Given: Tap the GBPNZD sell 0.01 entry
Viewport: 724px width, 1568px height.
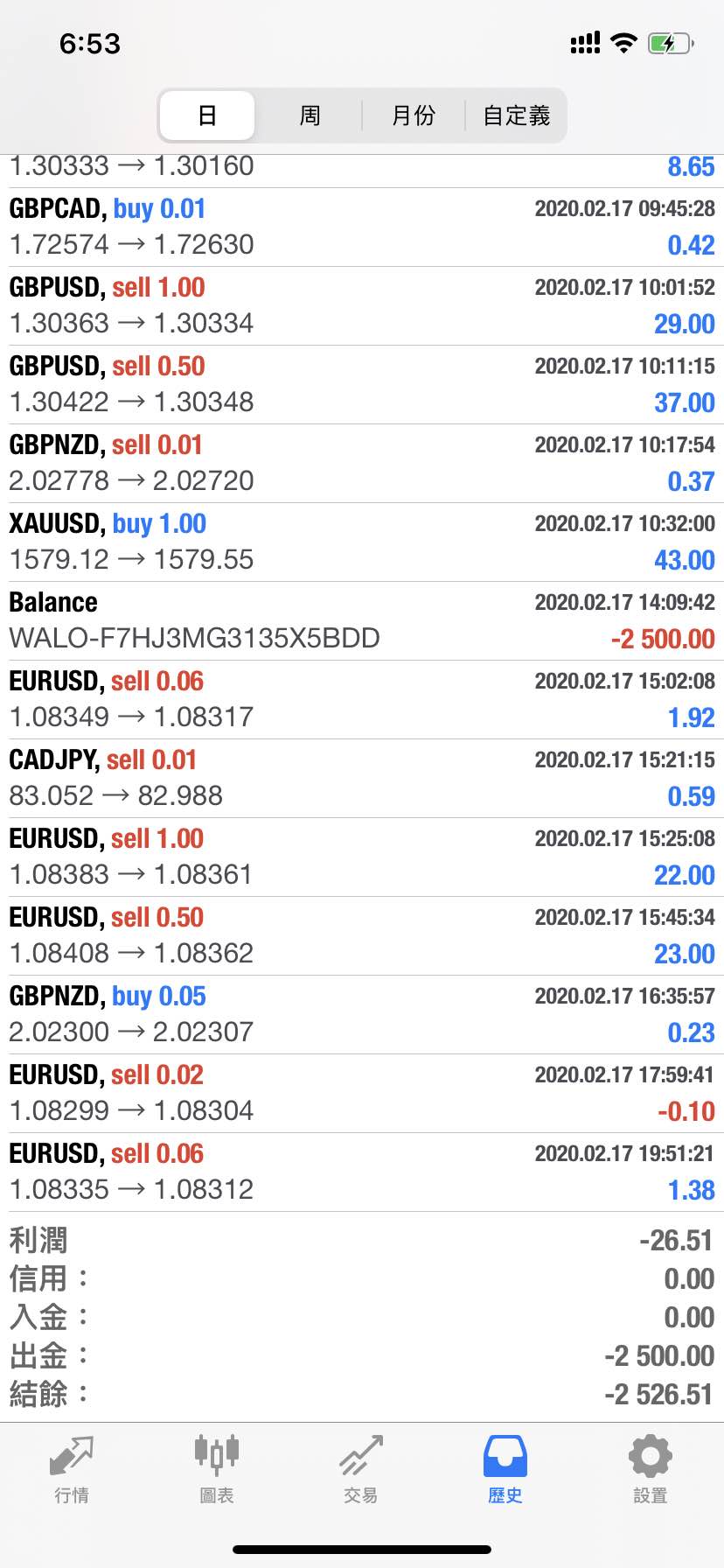Looking at the screenshot, I should (x=362, y=464).
